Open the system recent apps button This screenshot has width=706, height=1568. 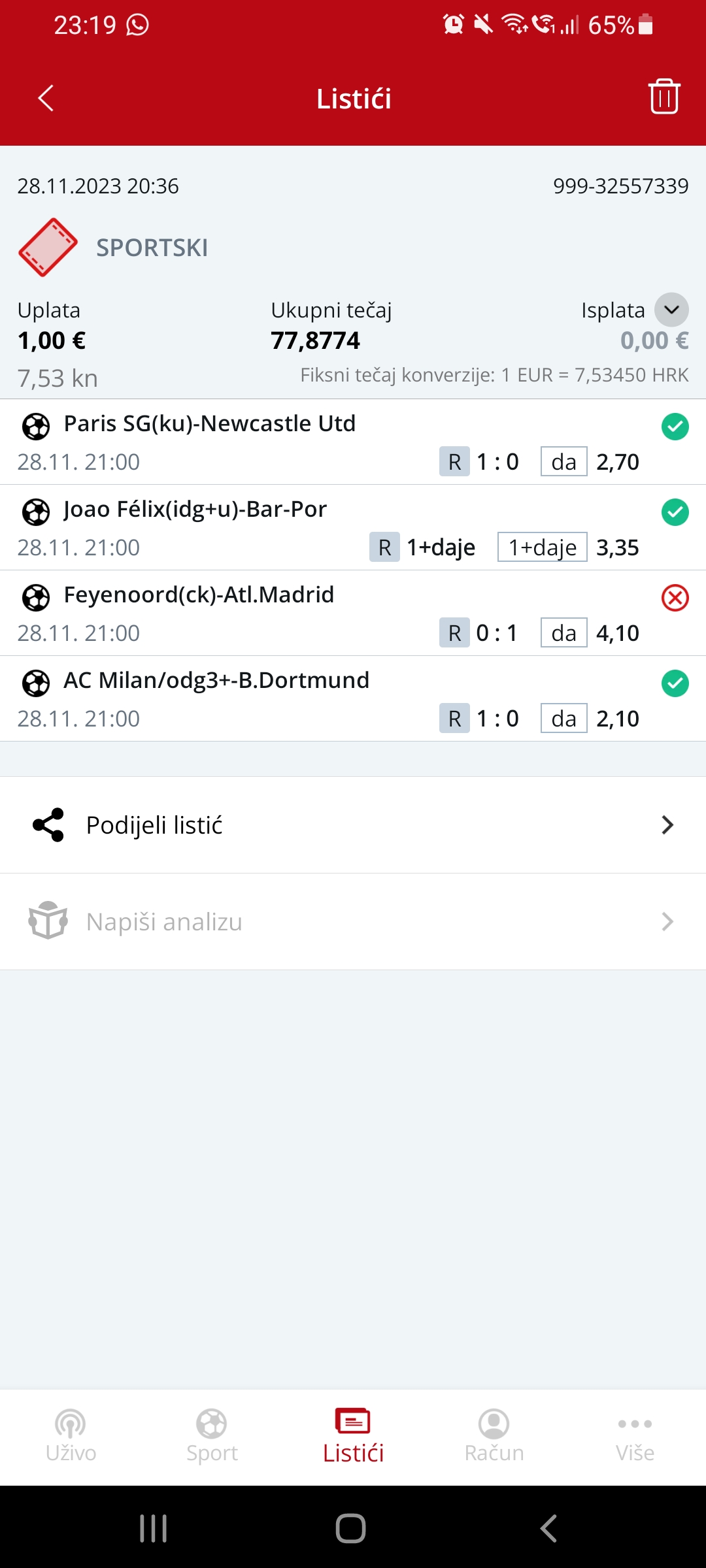coord(154,1528)
